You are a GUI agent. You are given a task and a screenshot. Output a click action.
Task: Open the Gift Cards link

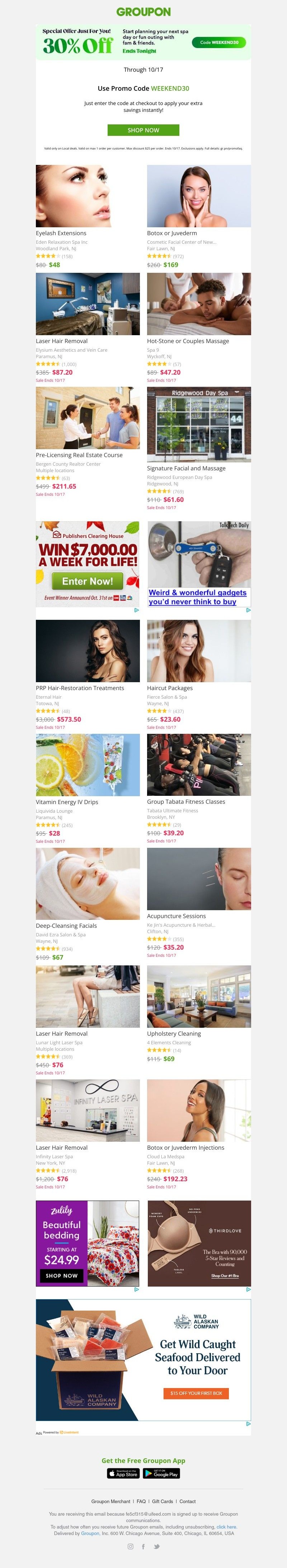(163, 1501)
